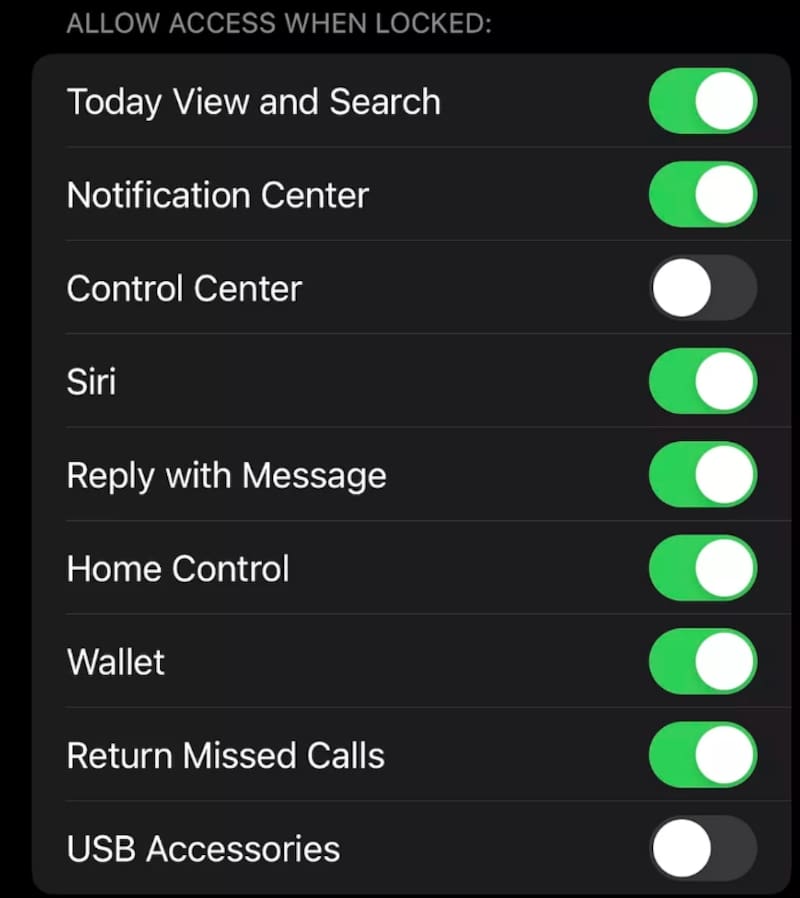Disable Notification Center on lock screen
The width and height of the screenshot is (800, 898).
[702, 194]
